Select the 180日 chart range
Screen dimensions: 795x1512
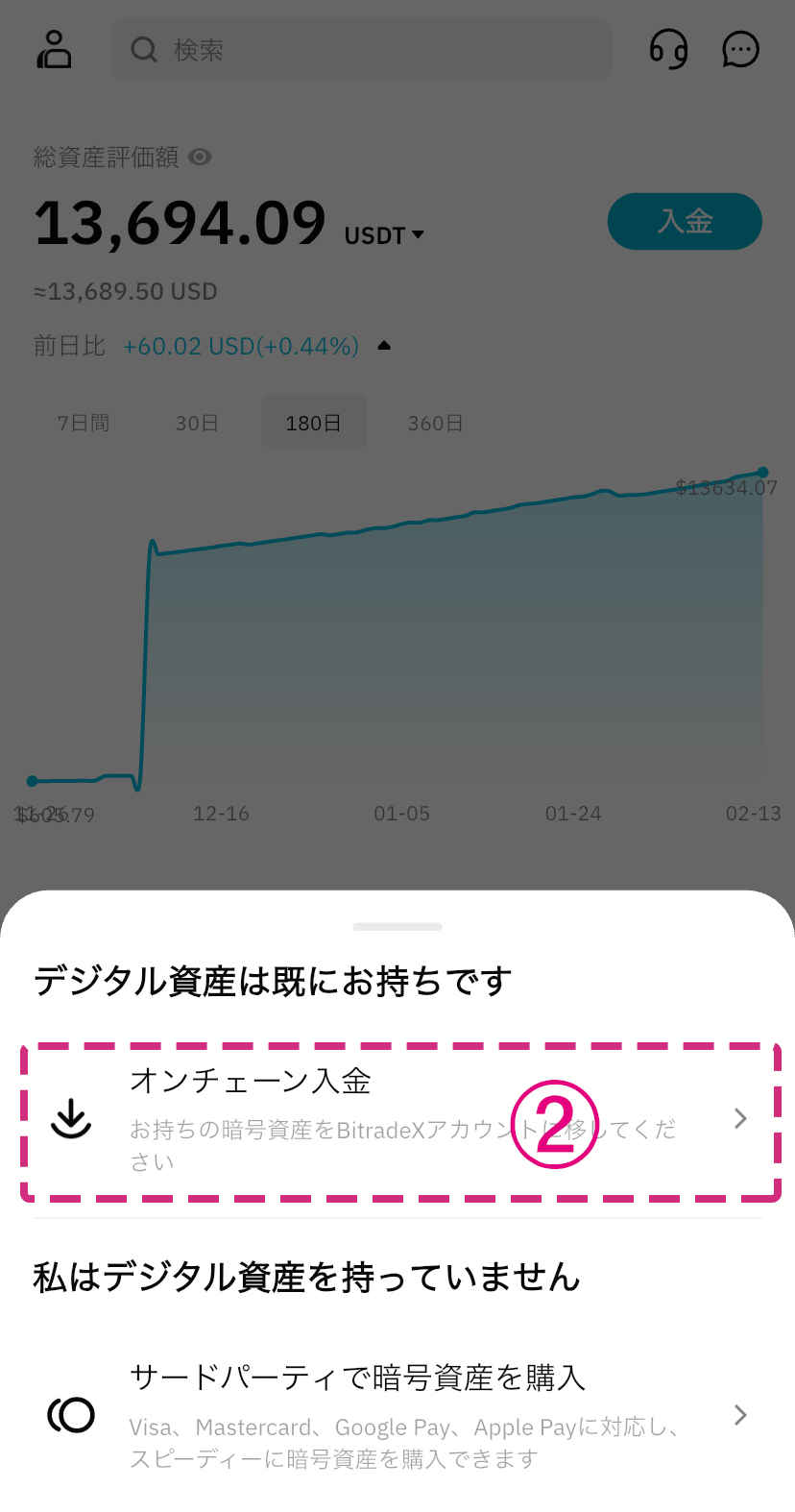313,423
